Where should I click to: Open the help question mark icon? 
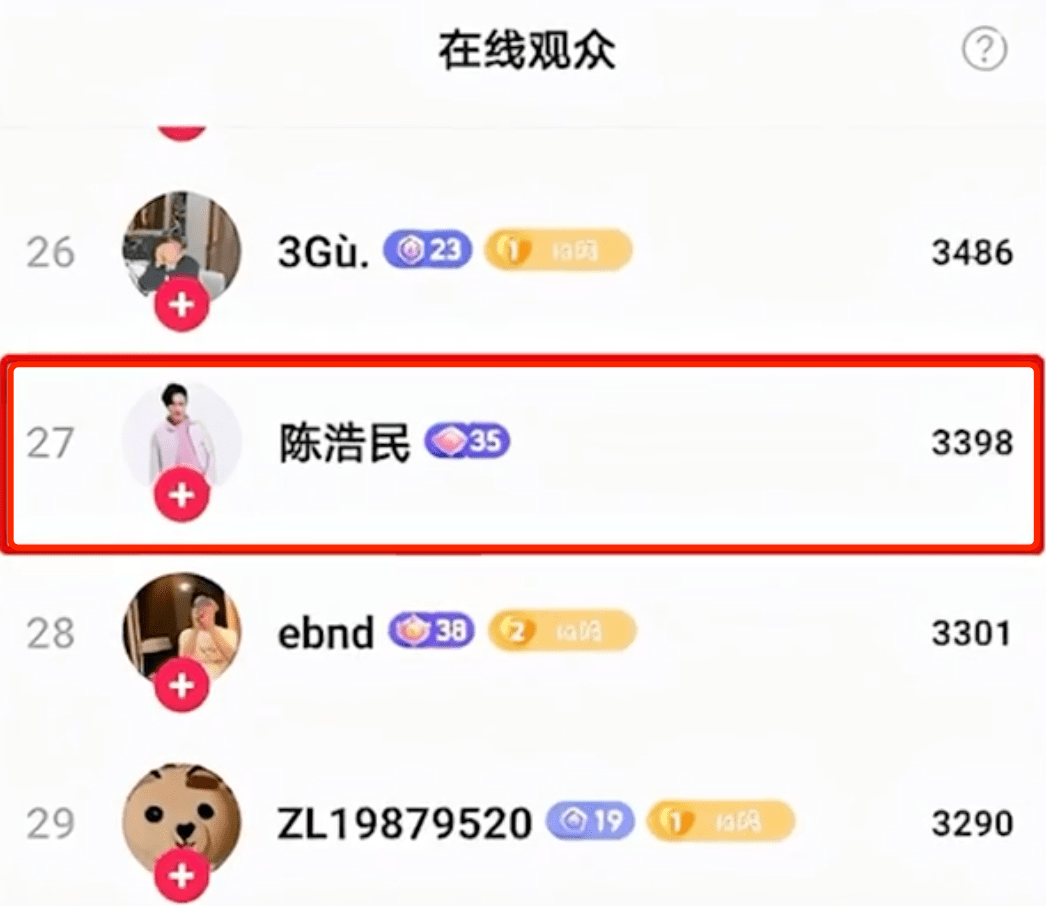984,48
